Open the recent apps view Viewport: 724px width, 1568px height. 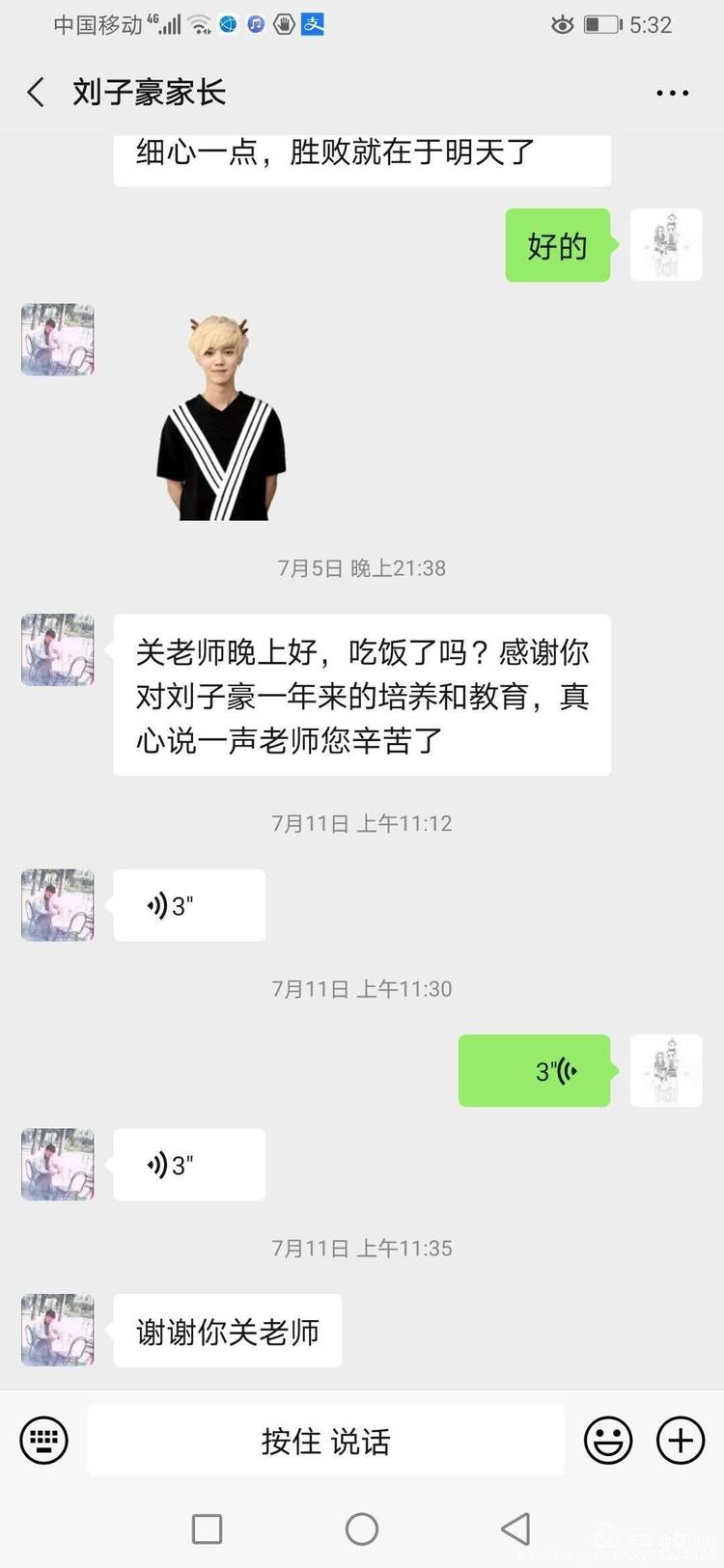[x=208, y=1528]
